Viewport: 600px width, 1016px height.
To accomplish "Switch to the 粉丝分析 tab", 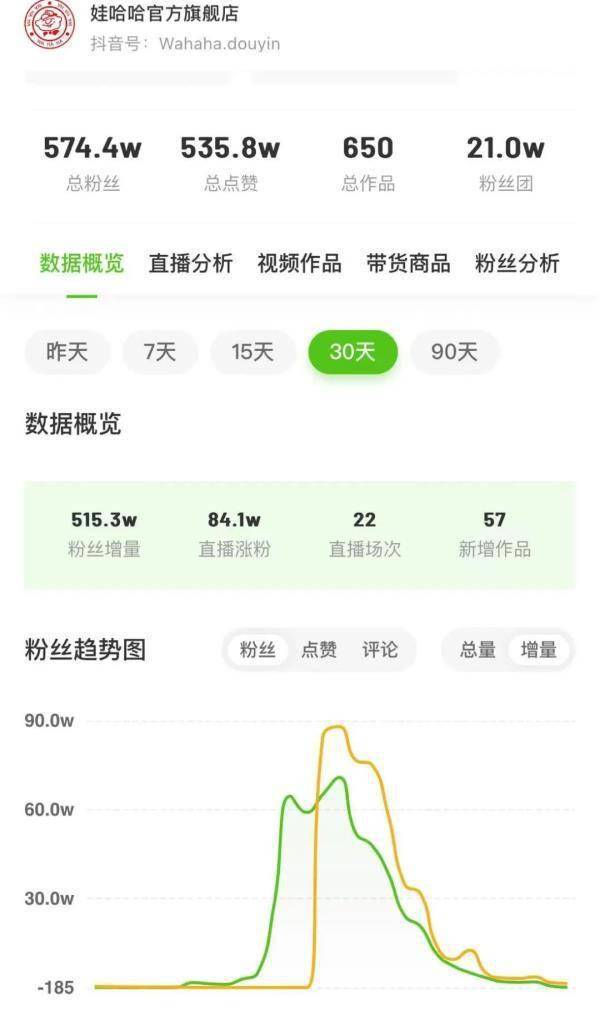I will coord(517,263).
